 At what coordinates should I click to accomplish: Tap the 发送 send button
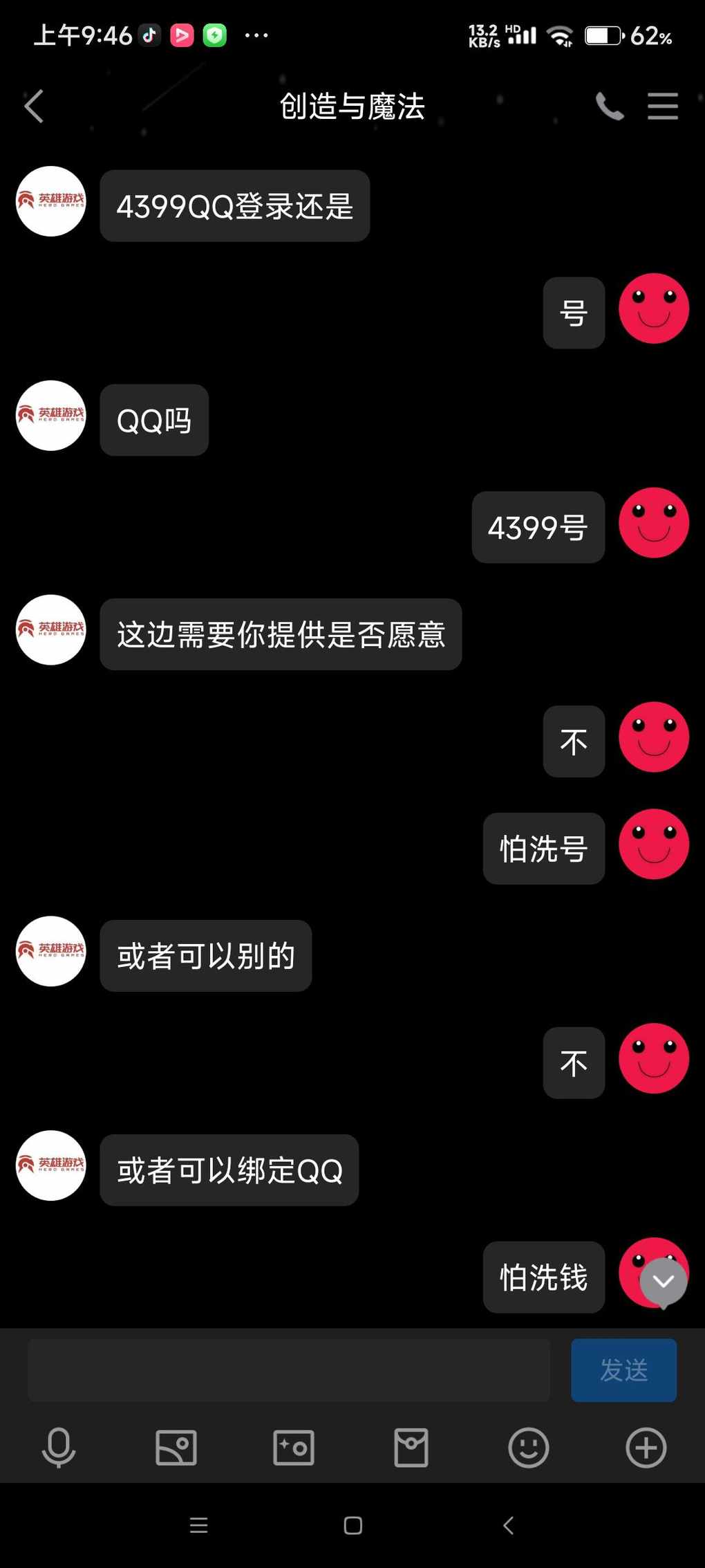click(623, 1370)
